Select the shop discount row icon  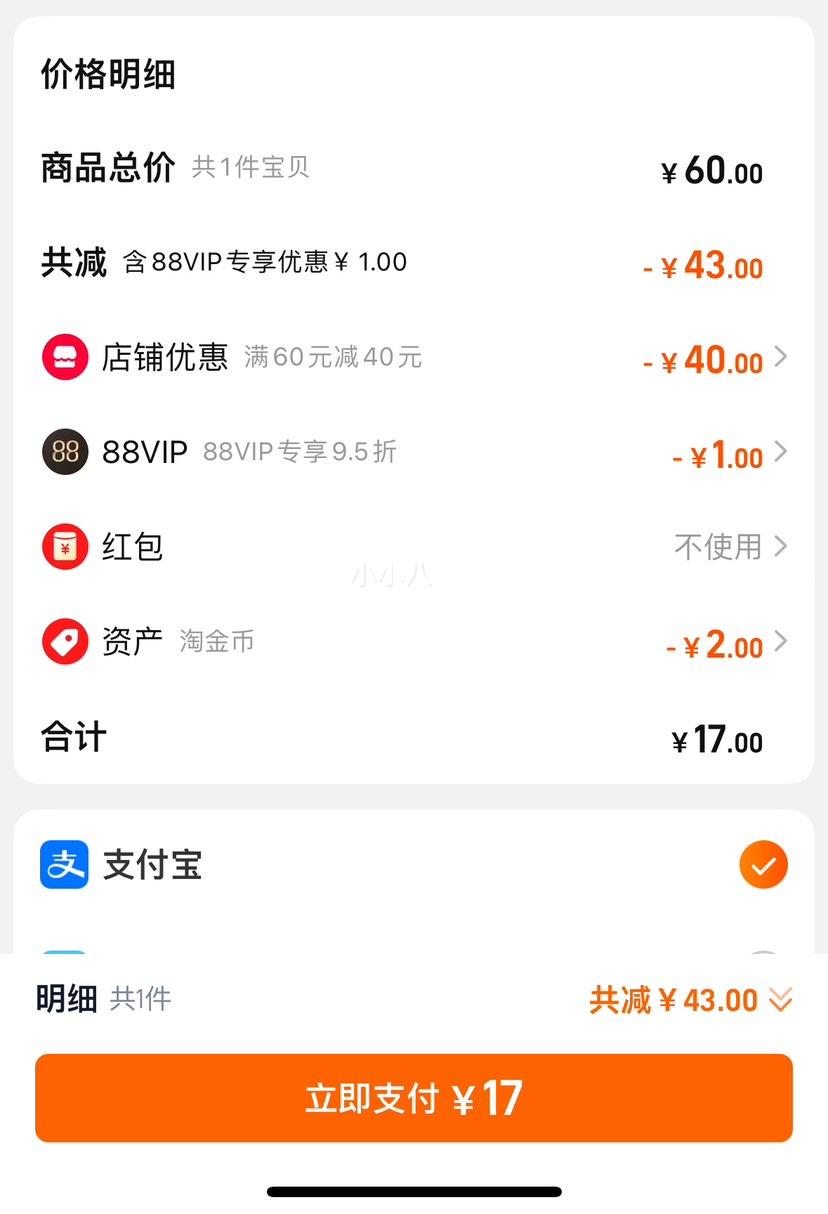(x=65, y=357)
